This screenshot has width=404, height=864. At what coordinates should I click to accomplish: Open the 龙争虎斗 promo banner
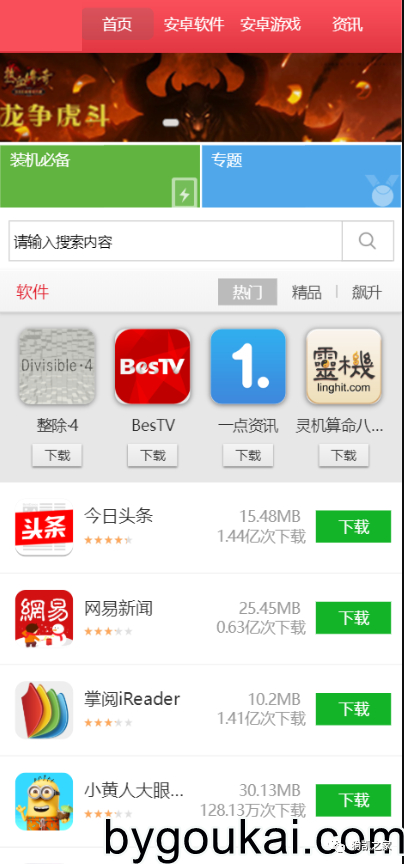(x=201, y=97)
